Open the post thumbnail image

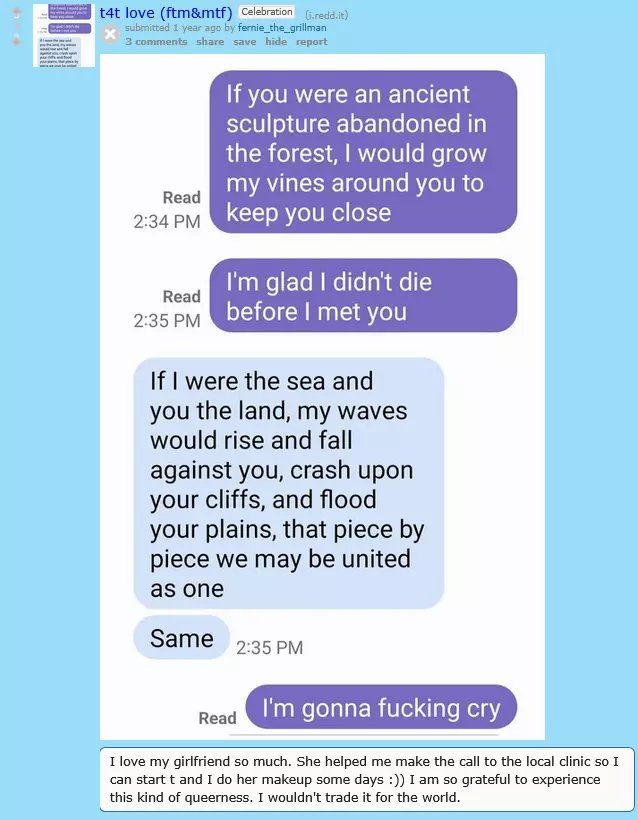pyautogui.click(x=63, y=35)
